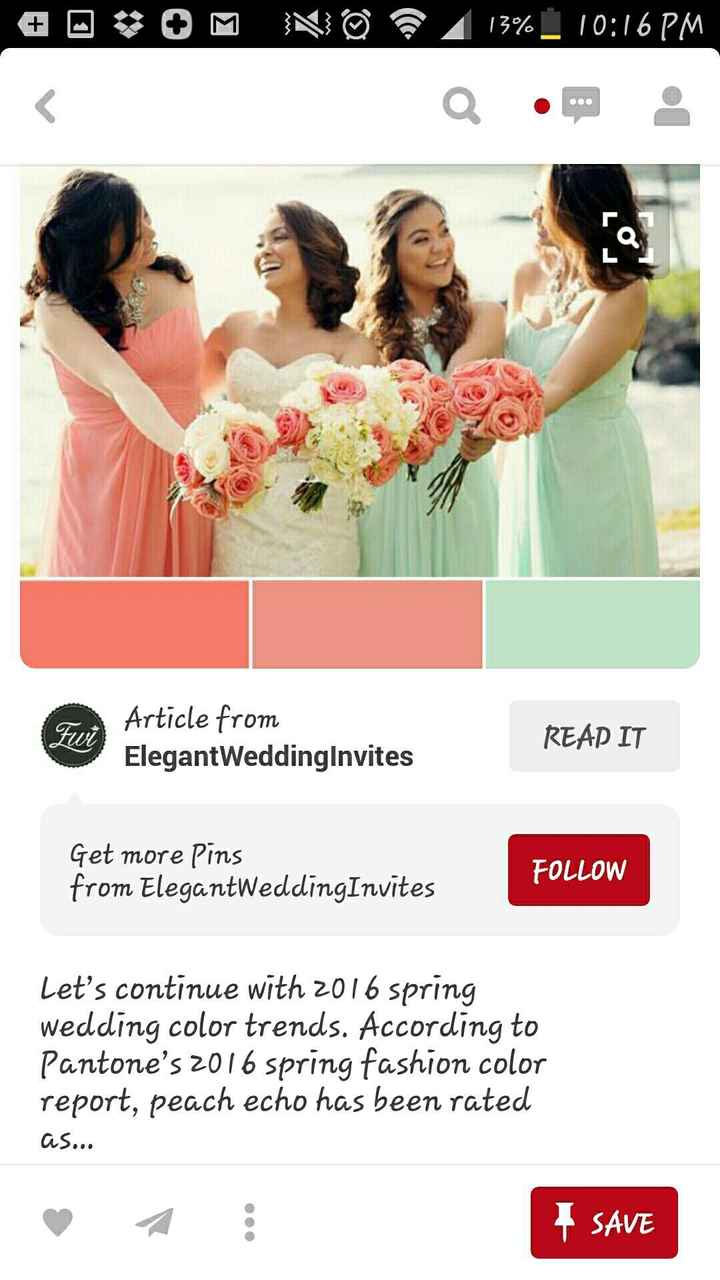Like this pin with the heart
Image resolution: width=720 pixels, height=1280 pixels.
tap(57, 1222)
